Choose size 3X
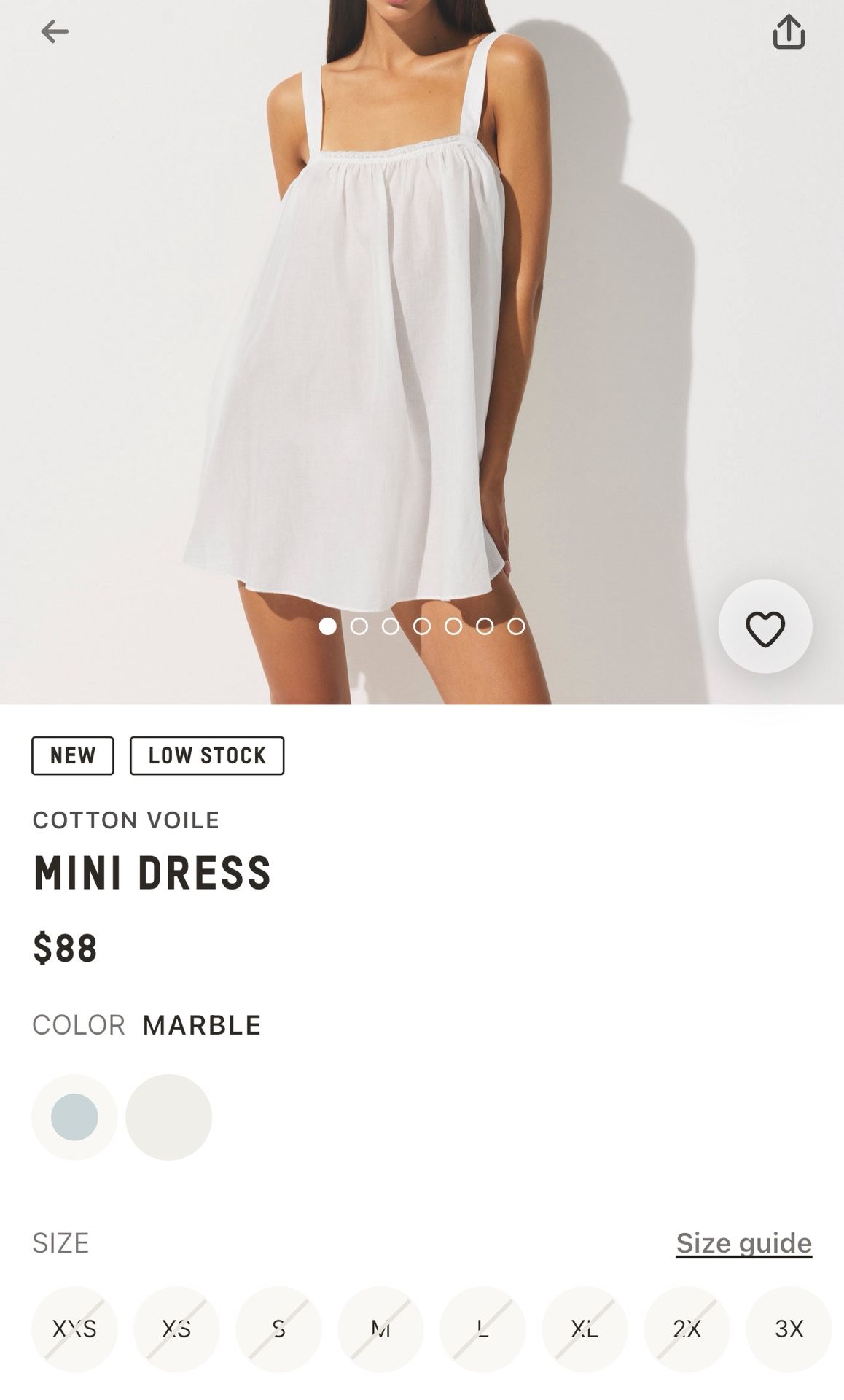844x1400 pixels. [x=789, y=1329]
